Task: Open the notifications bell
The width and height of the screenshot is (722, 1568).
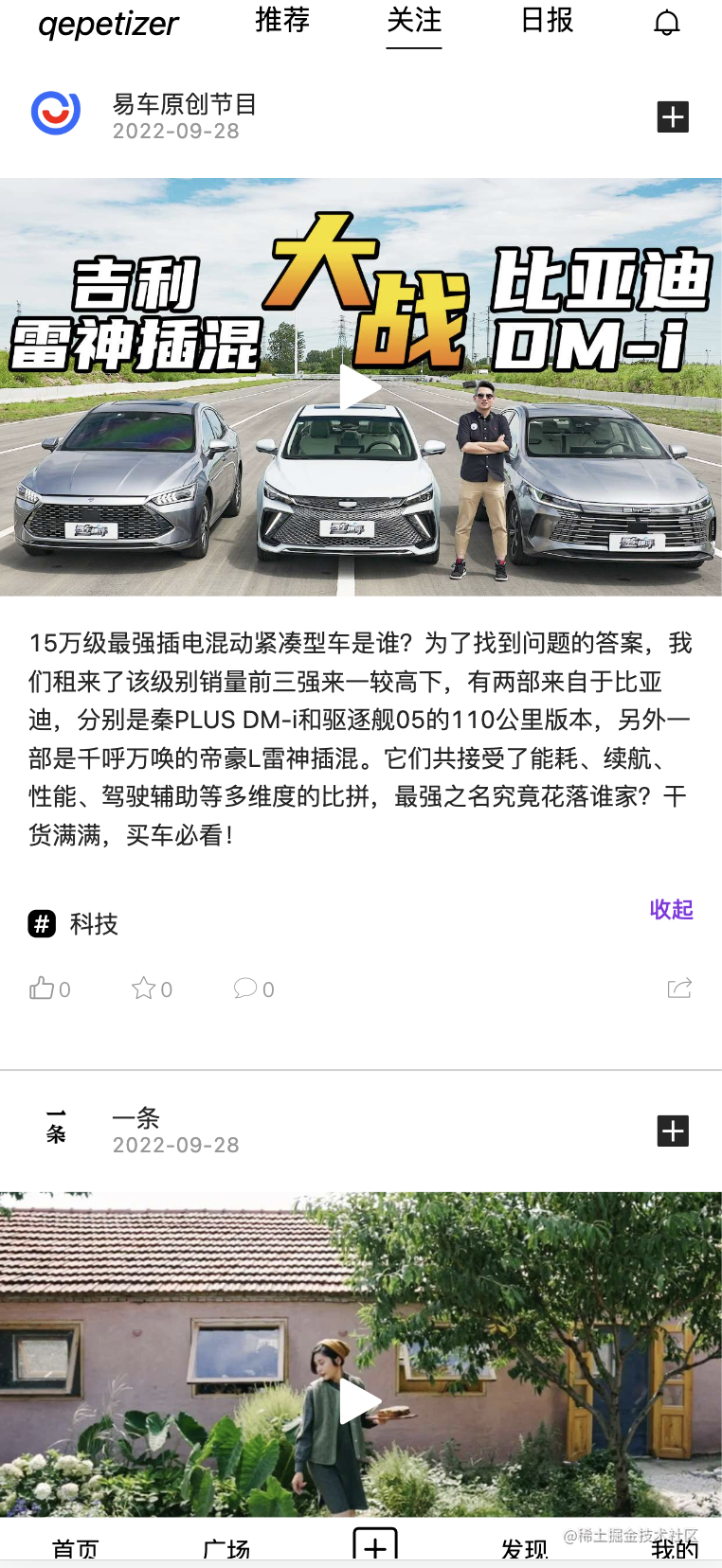Action: point(667,23)
